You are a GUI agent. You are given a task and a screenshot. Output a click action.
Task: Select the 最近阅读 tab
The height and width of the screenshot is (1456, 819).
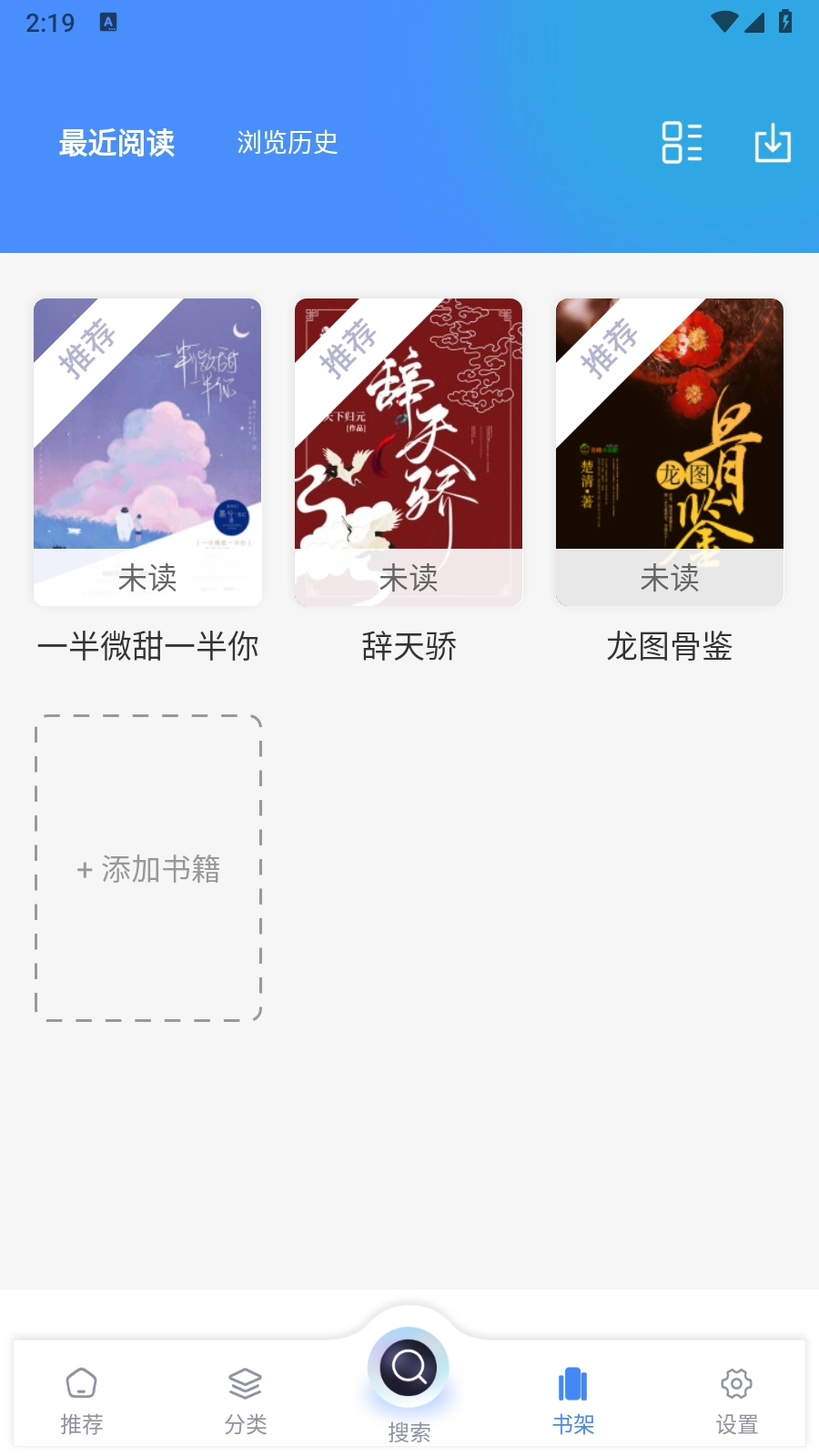tap(116, 143)
